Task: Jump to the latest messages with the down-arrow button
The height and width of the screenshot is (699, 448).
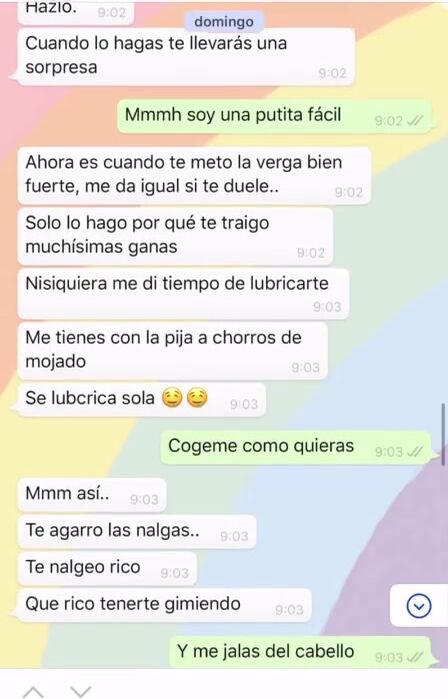Action: pos(419,605)
